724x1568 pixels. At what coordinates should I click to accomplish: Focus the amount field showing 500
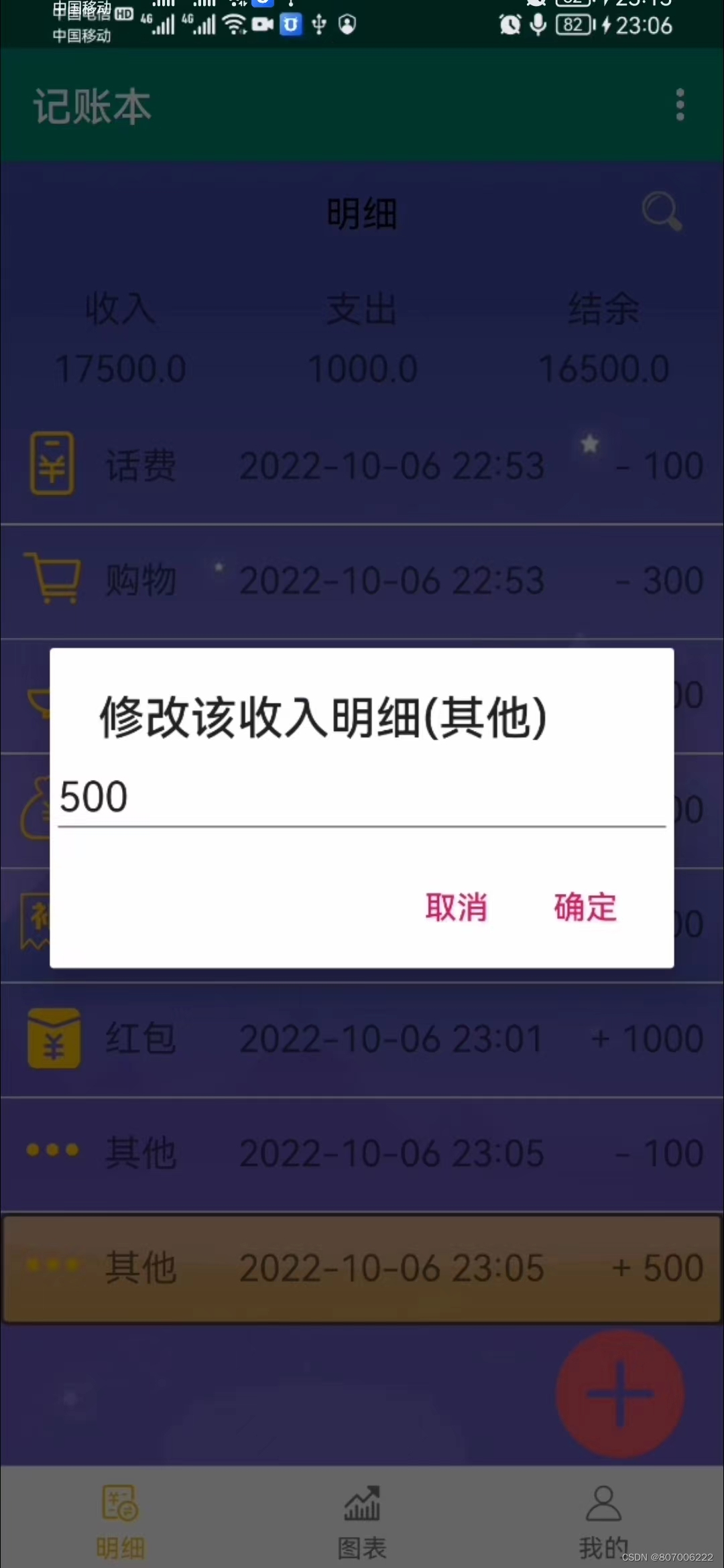[361, 797]
